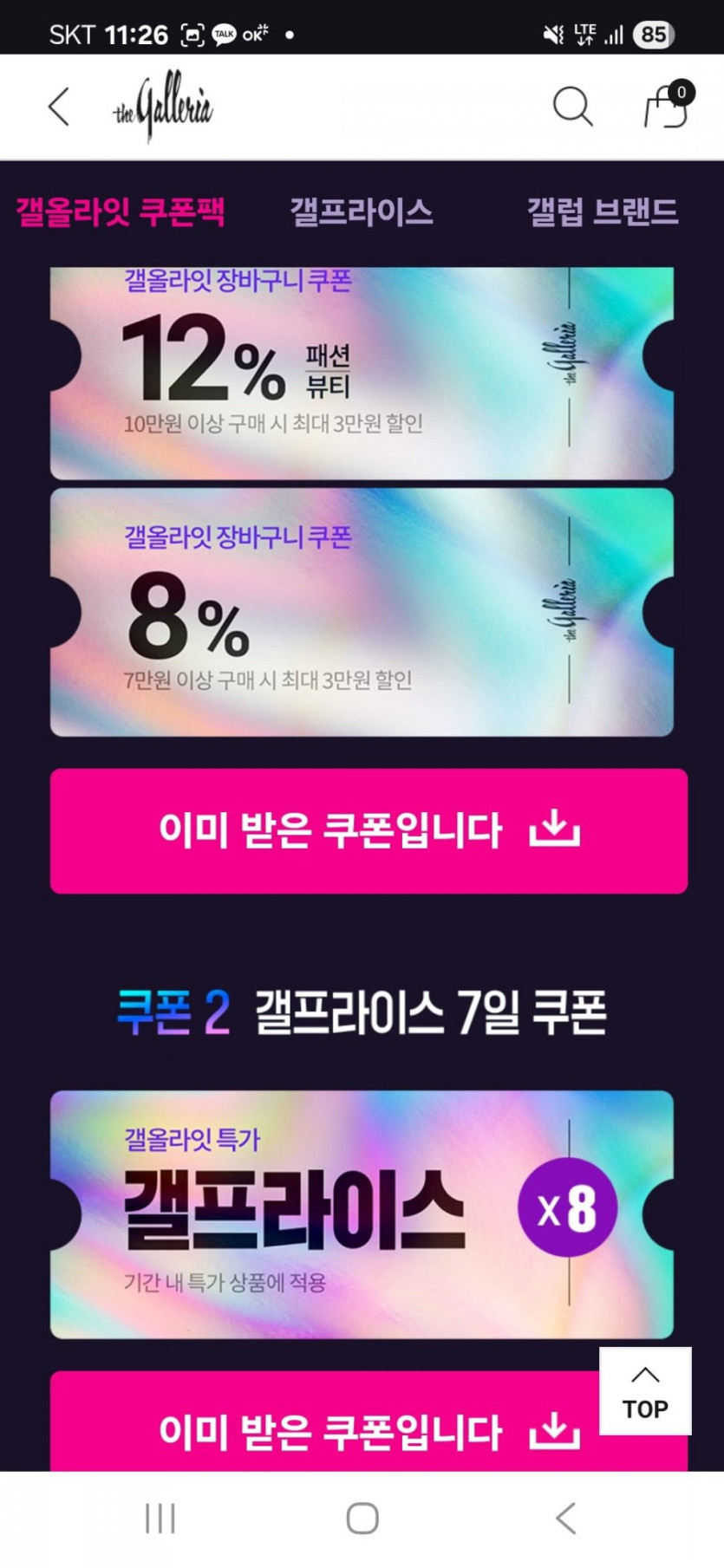The height and width of the screenshot is (1568, 724).
Task: Open the shopping bag cart
Action: tap(666, 105)
